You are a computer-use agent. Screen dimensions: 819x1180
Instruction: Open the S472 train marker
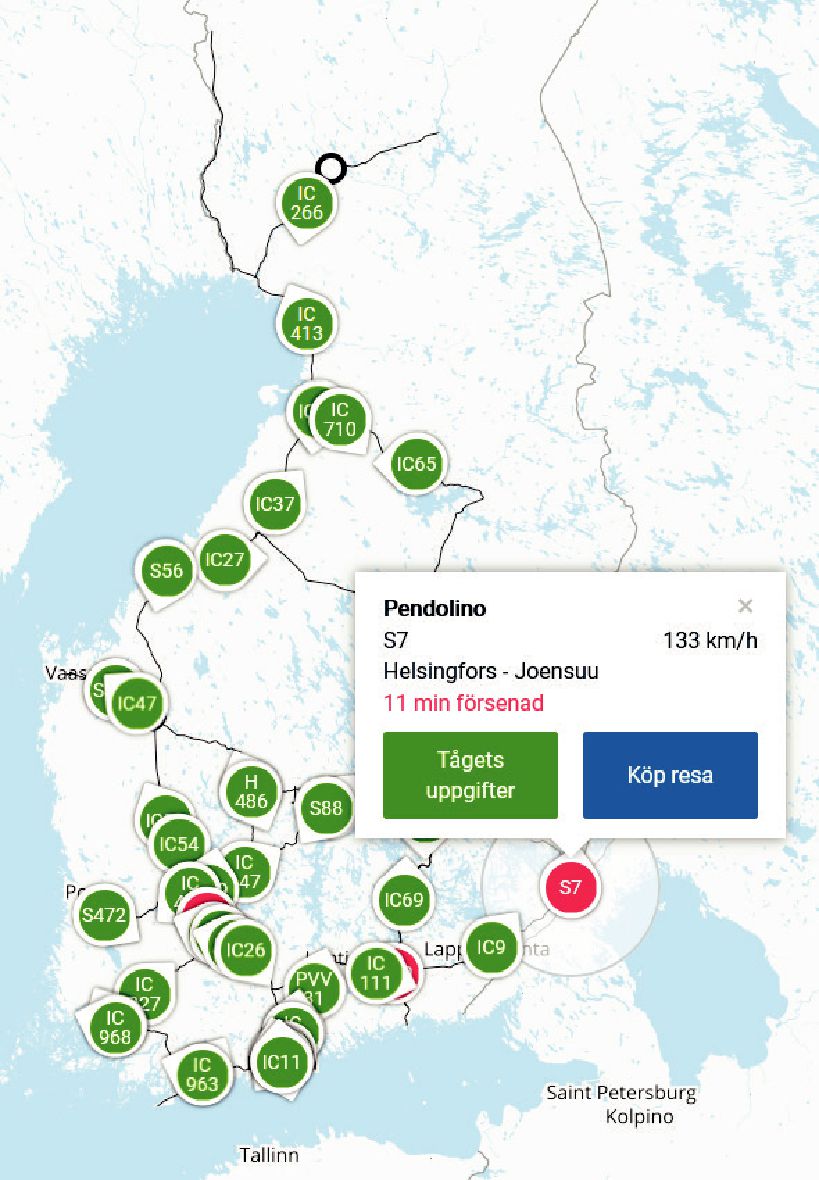point(104,914)
